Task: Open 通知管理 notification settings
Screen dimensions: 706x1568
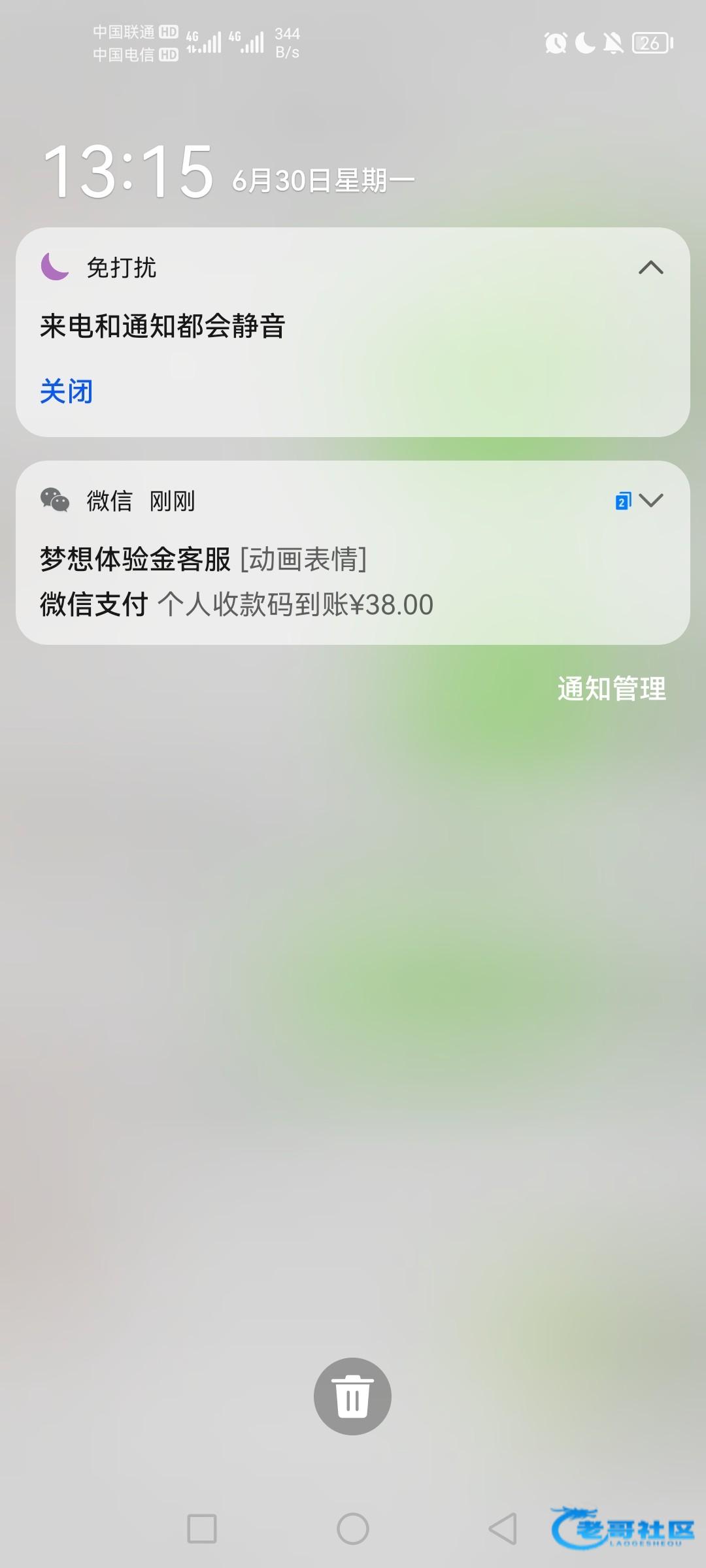Action: coord(611,689)
